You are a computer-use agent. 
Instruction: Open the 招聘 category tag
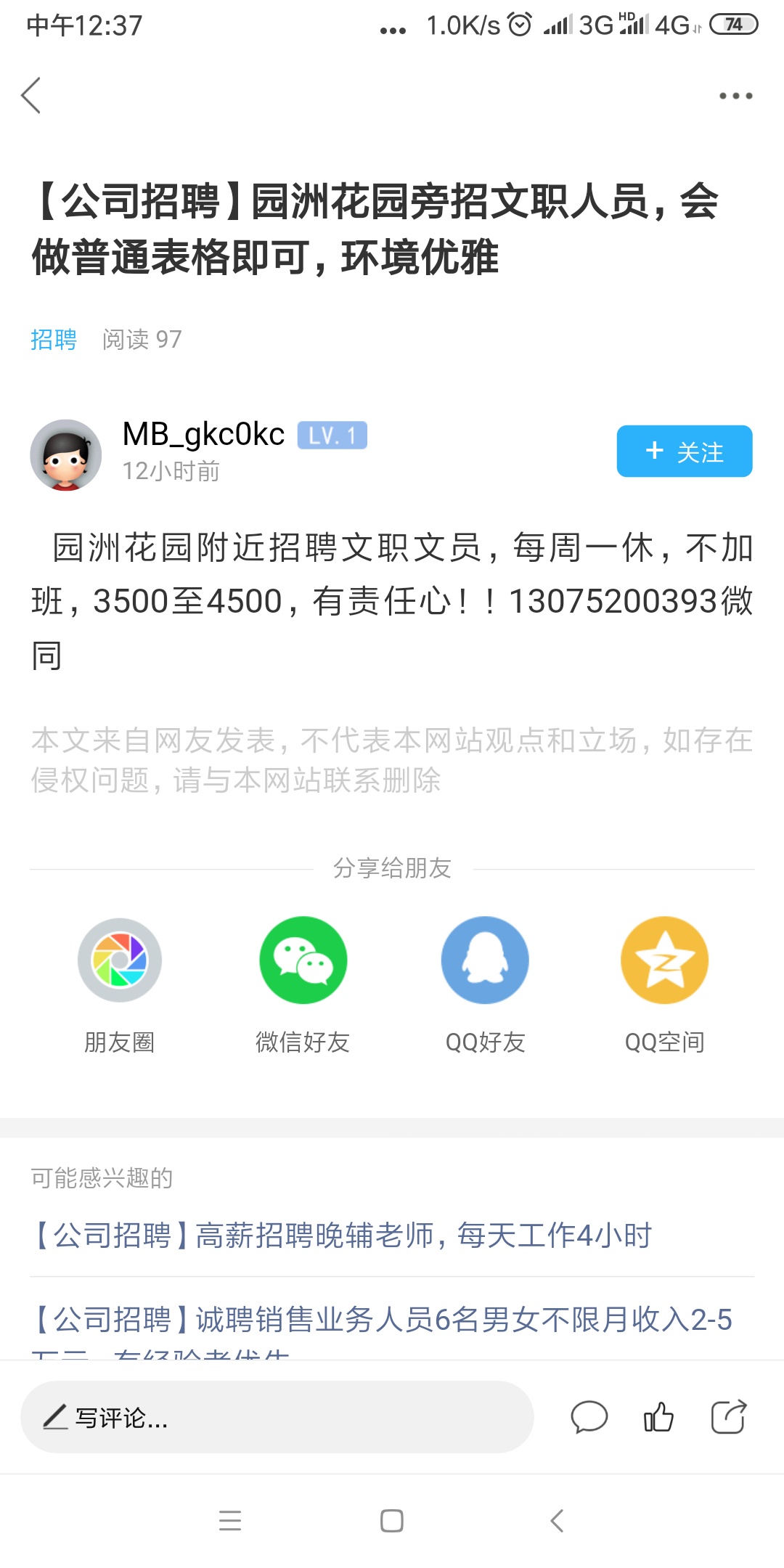click(x=54, y=339)
